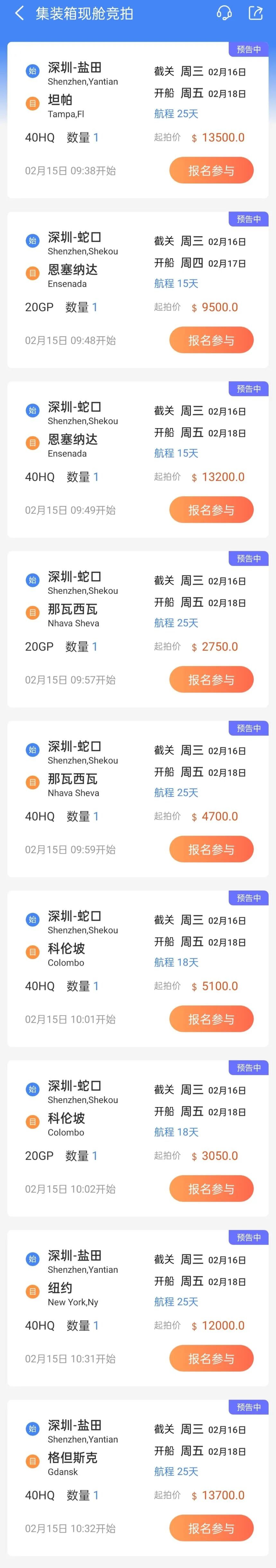Tap 报名参与 for Tampa 40HQ auction
This screenshot has width=276, height=1568.
tap(211, 170)
